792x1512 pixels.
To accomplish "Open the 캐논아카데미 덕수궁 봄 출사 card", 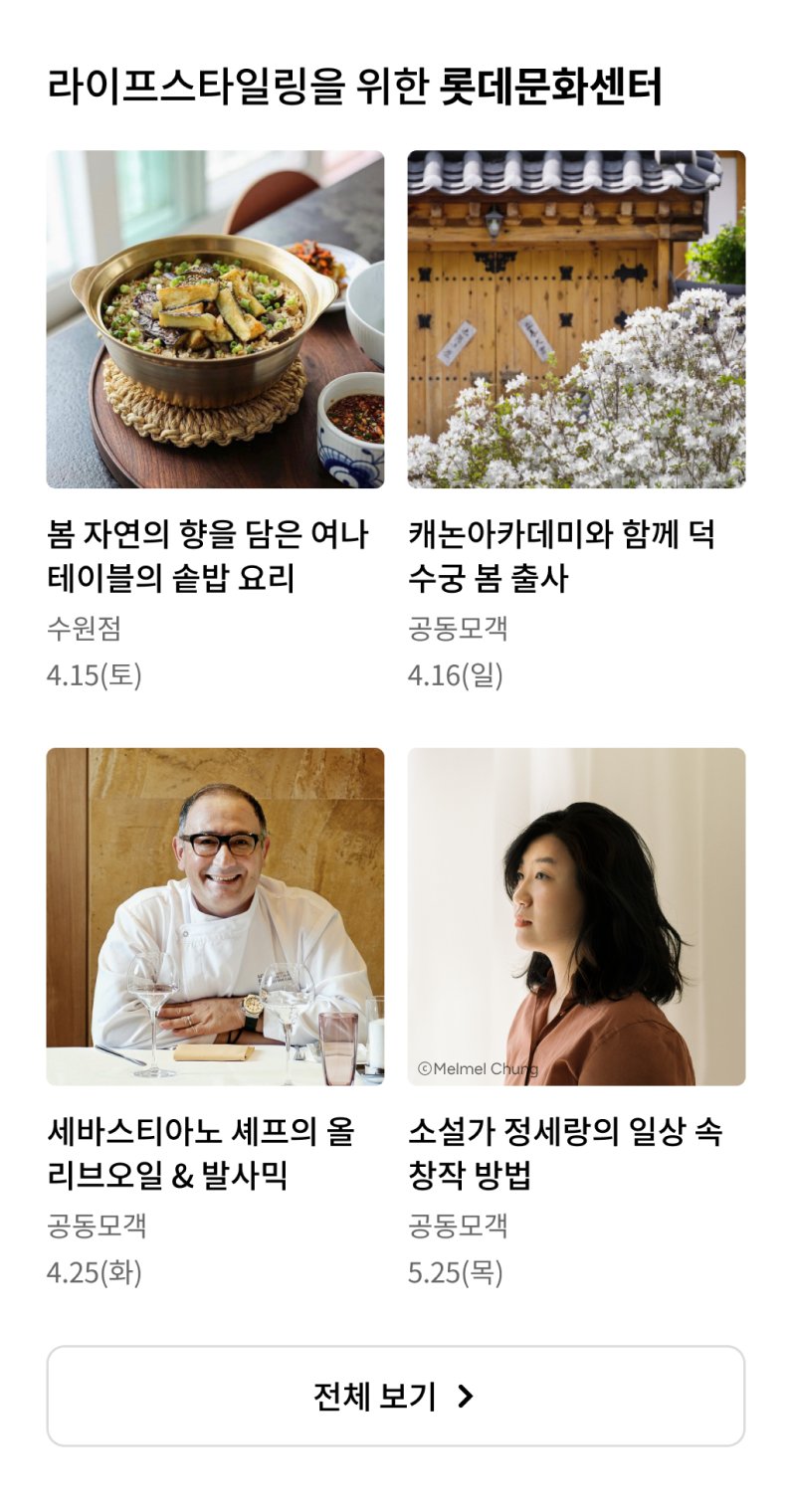I will (x=576, y=319).
